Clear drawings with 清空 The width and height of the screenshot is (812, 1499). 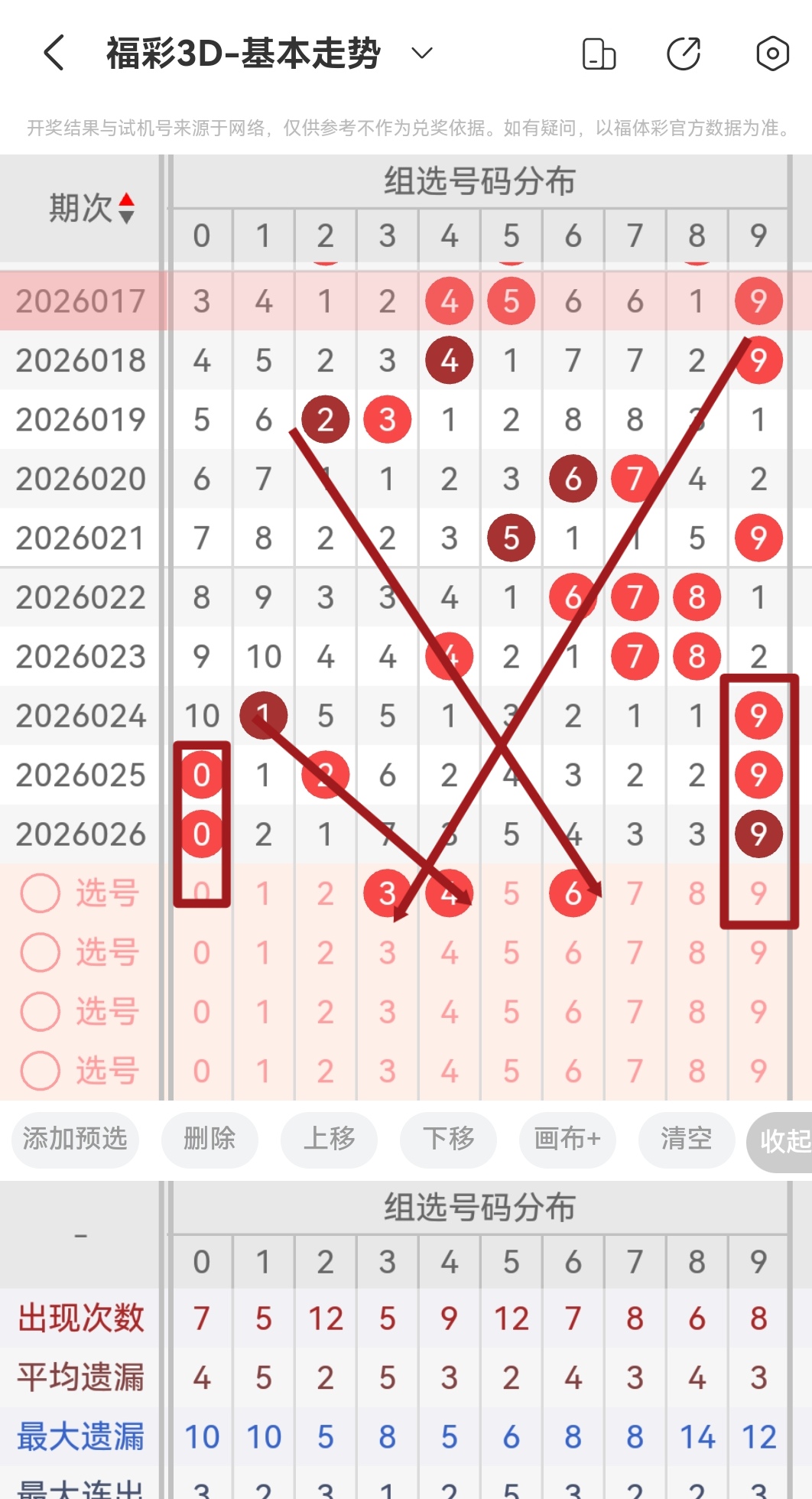(686, 1139)
